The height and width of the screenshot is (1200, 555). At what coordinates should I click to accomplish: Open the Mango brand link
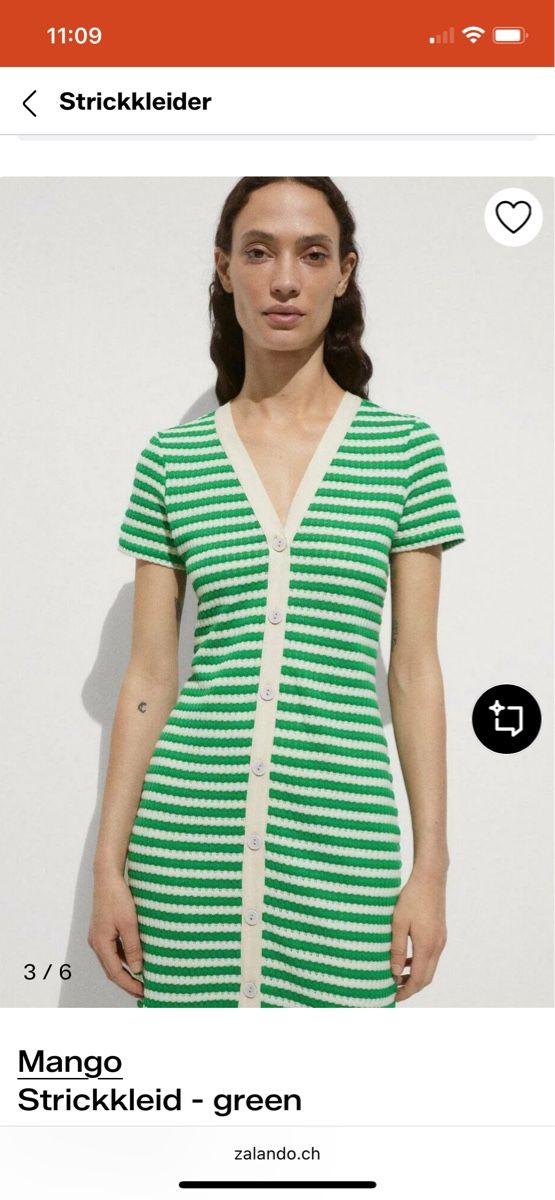(70, 1061)
